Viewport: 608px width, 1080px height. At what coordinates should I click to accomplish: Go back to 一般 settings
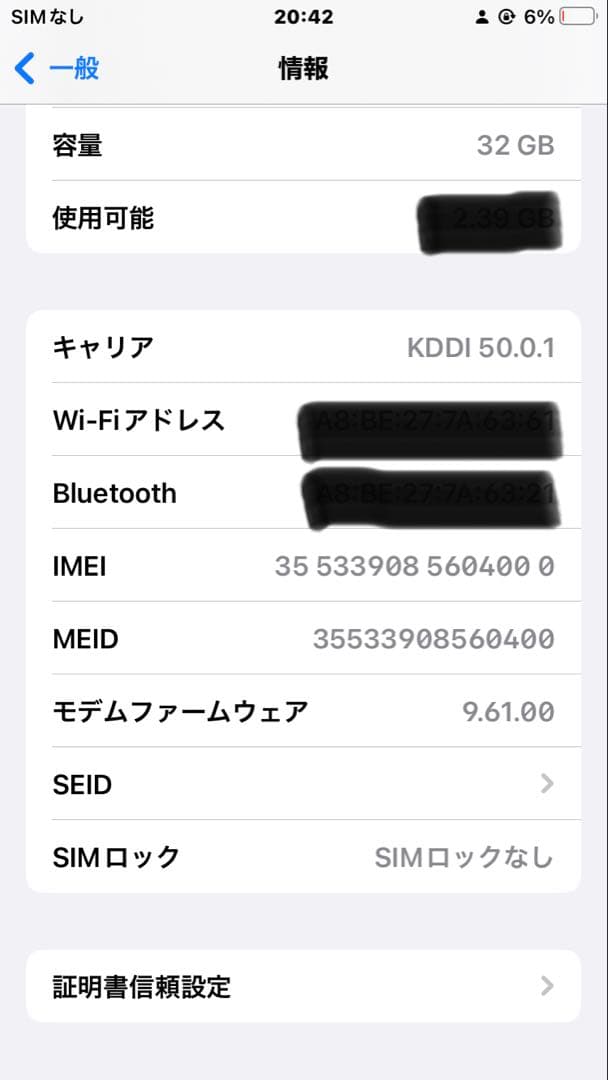[58, 69]
